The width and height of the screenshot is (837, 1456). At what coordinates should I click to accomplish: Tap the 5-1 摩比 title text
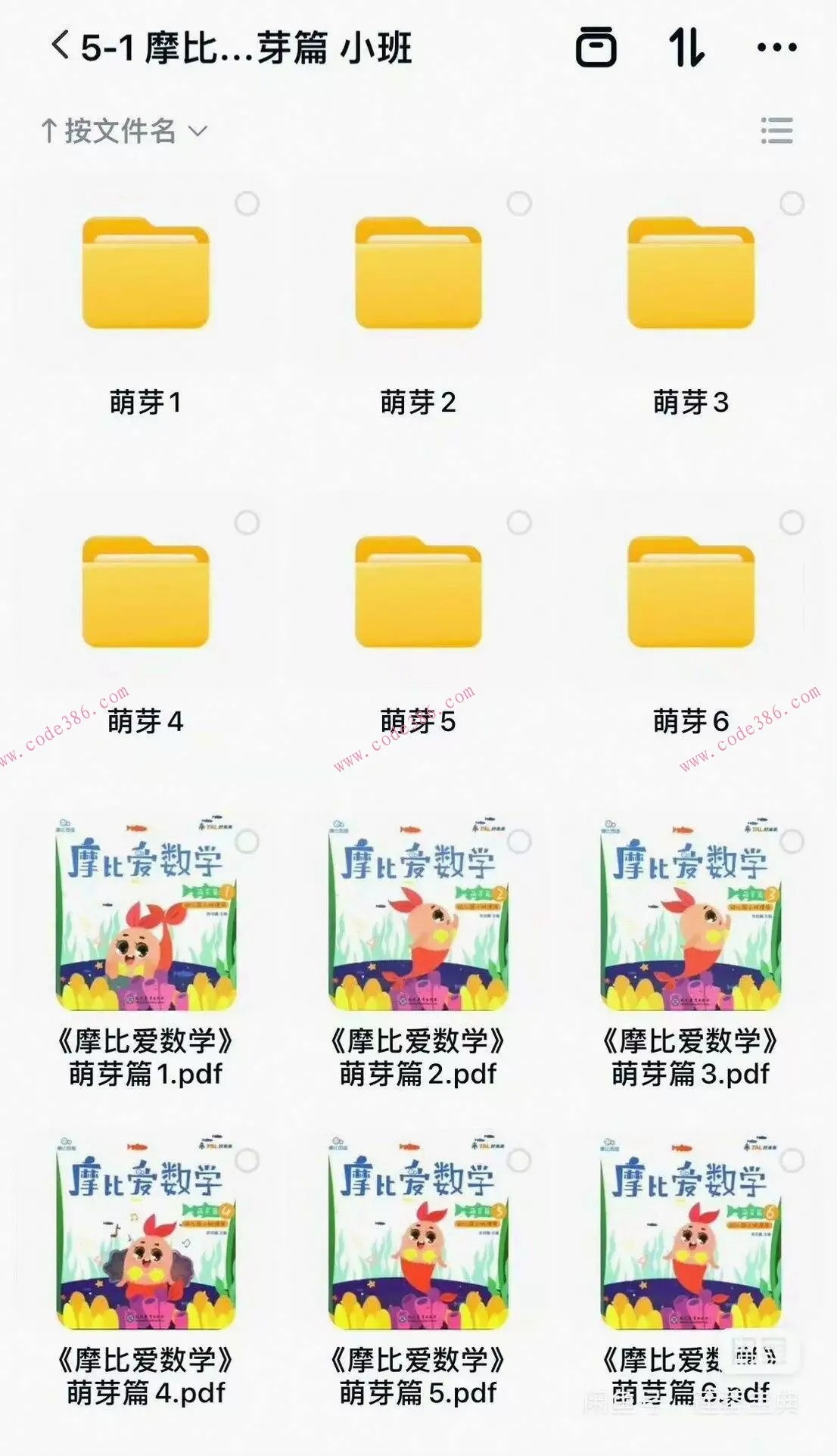[242, 47]
